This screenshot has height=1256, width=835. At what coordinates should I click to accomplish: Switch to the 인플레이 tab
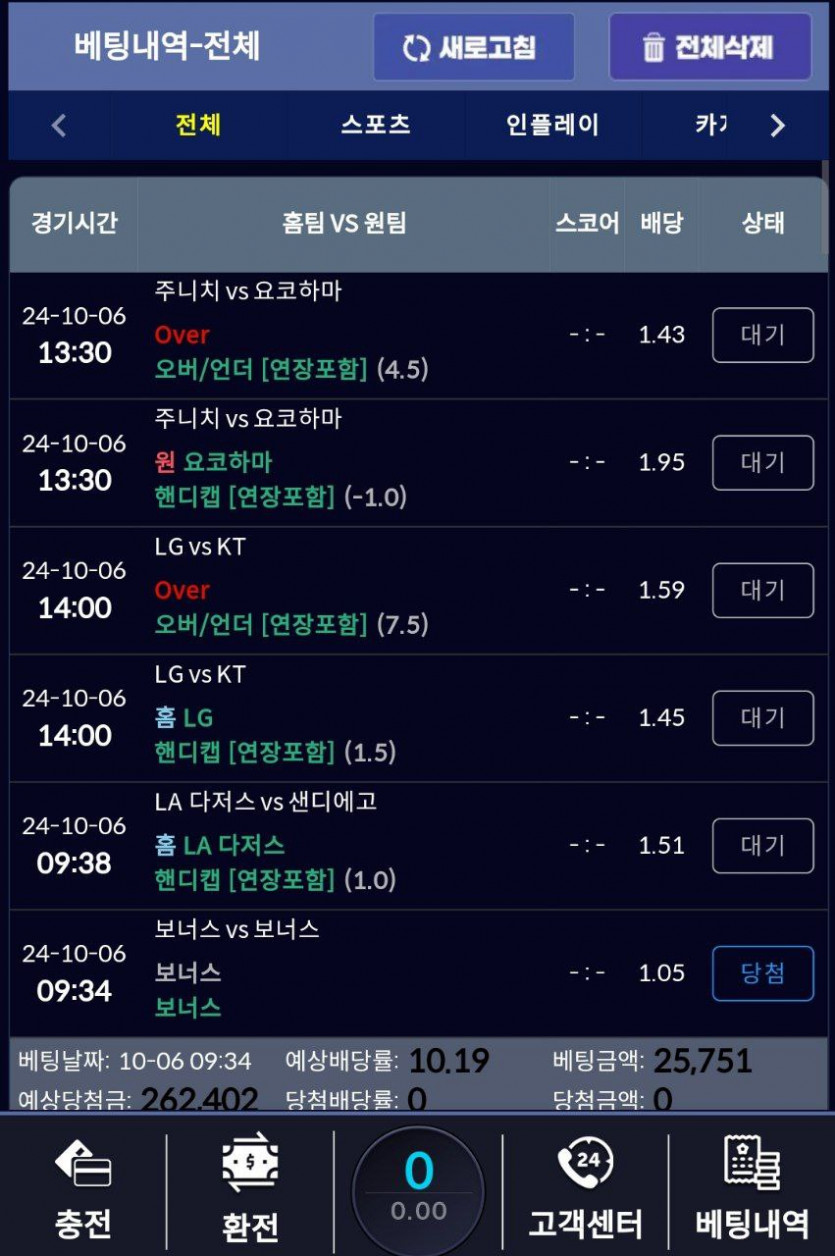point(552,125)
